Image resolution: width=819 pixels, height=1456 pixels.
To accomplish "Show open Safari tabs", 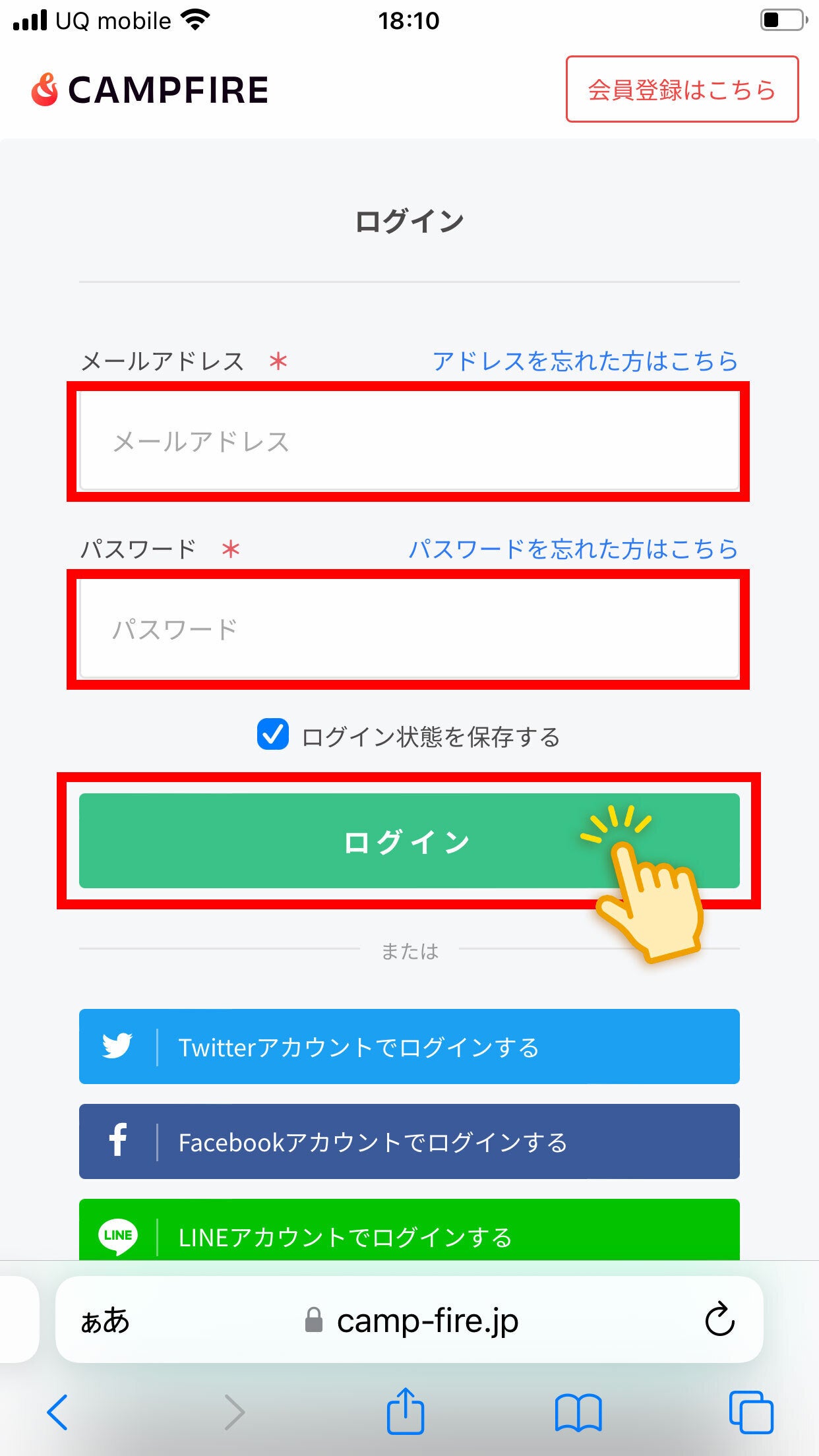I will point(751,1412).
